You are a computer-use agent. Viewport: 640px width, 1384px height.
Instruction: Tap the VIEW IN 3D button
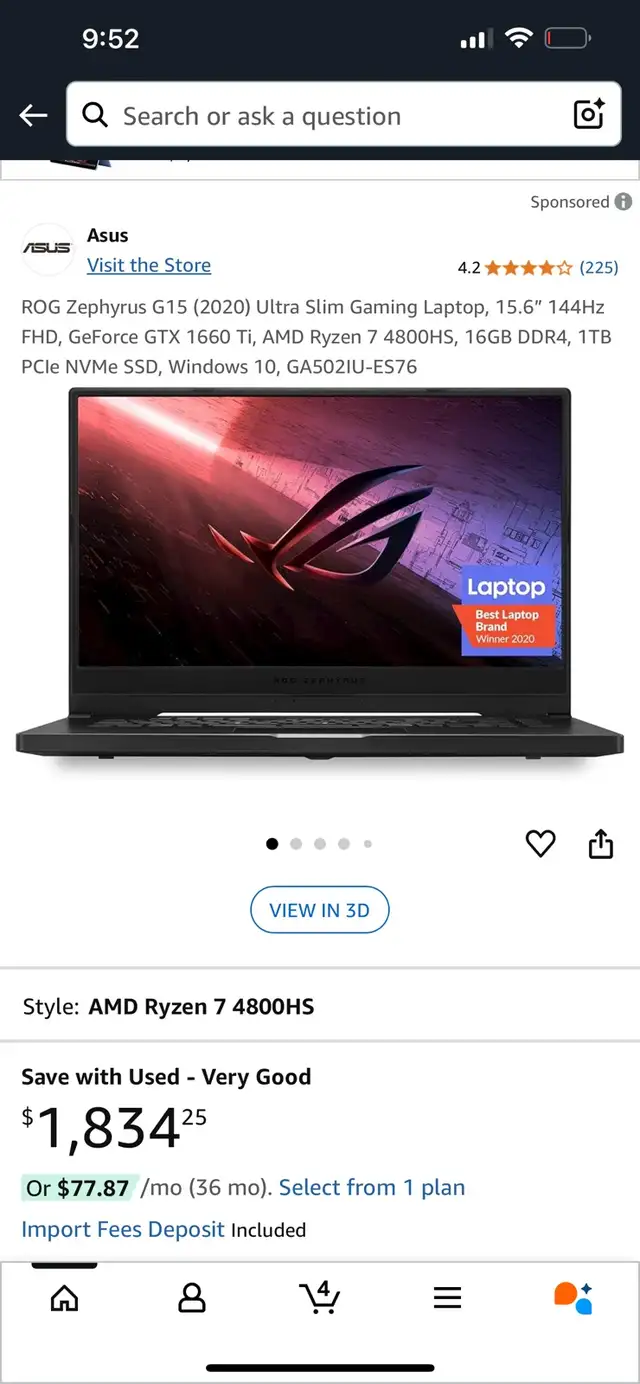coord(319,910)
